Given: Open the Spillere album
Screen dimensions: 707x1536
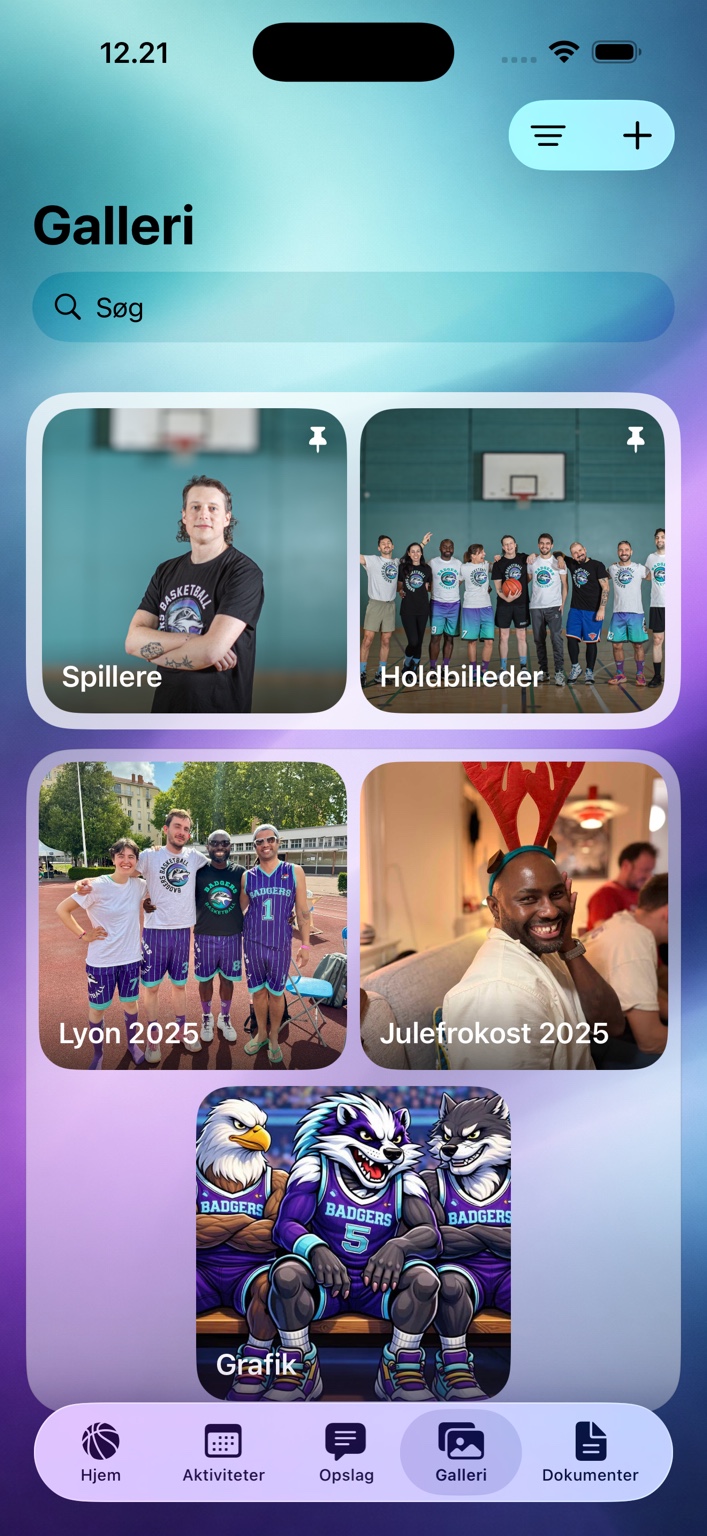Looking at the screenshot, I should (194, 560).
